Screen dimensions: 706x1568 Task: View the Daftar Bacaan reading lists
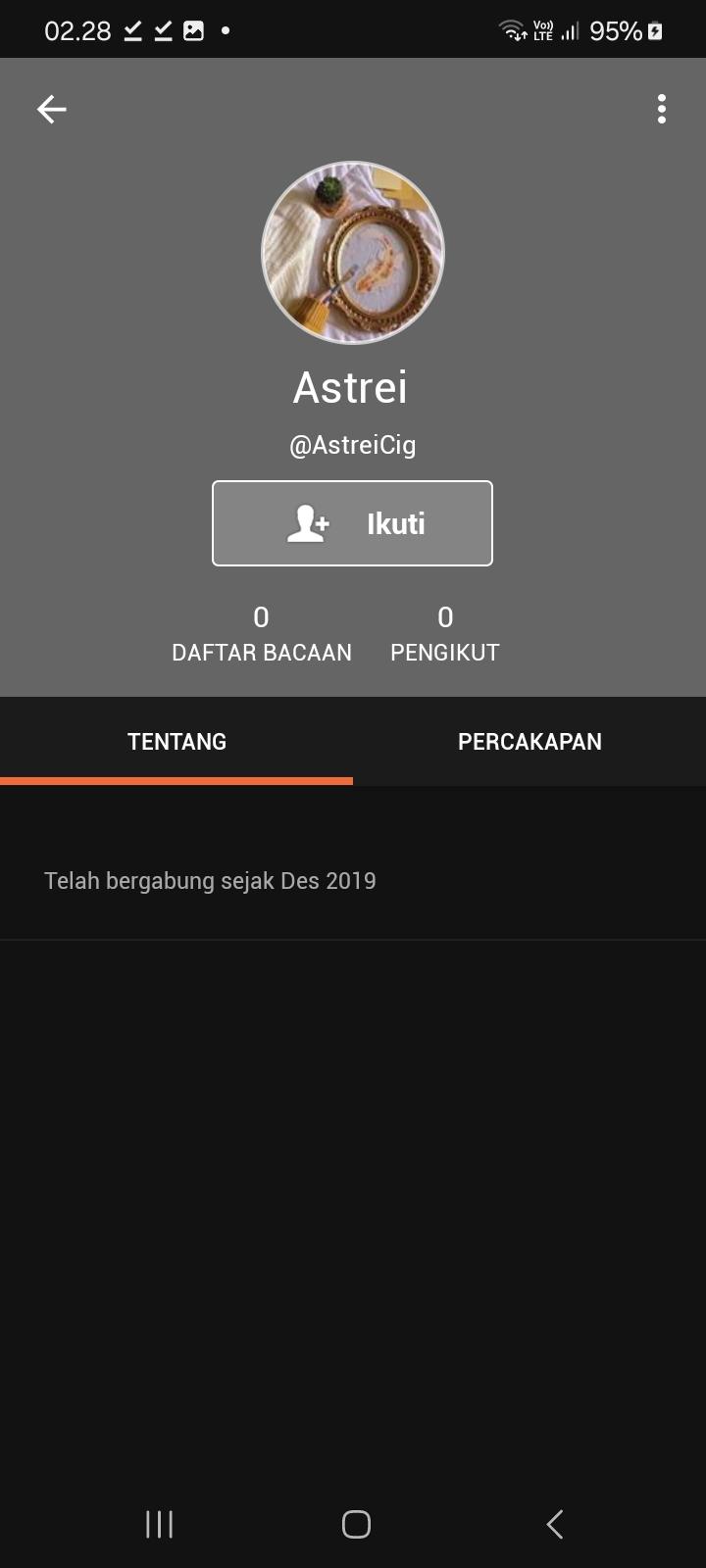tap(261, 634)
